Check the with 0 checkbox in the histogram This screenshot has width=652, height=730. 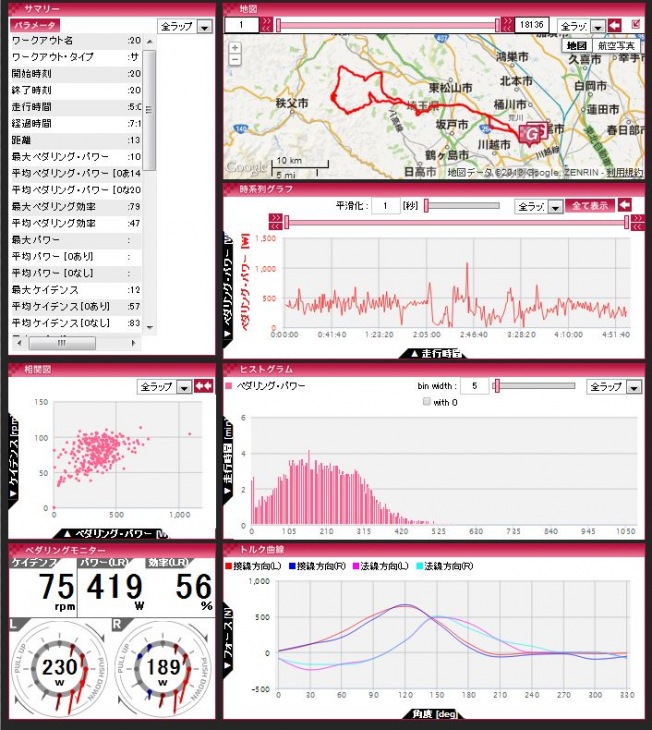coord(427,401)
